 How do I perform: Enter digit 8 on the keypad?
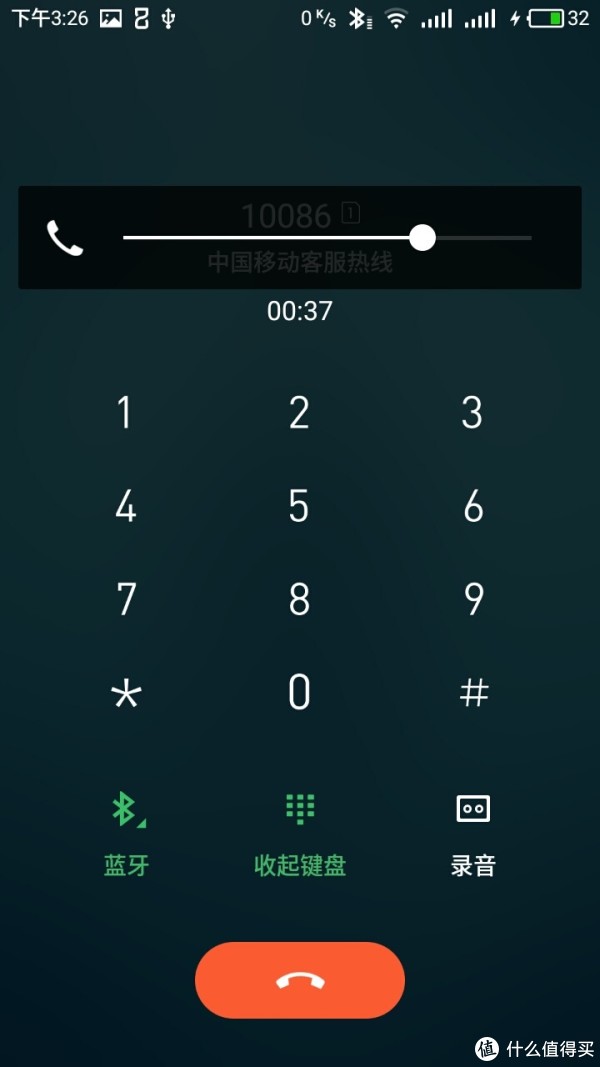pyautogui.click(x=299, y=600)
